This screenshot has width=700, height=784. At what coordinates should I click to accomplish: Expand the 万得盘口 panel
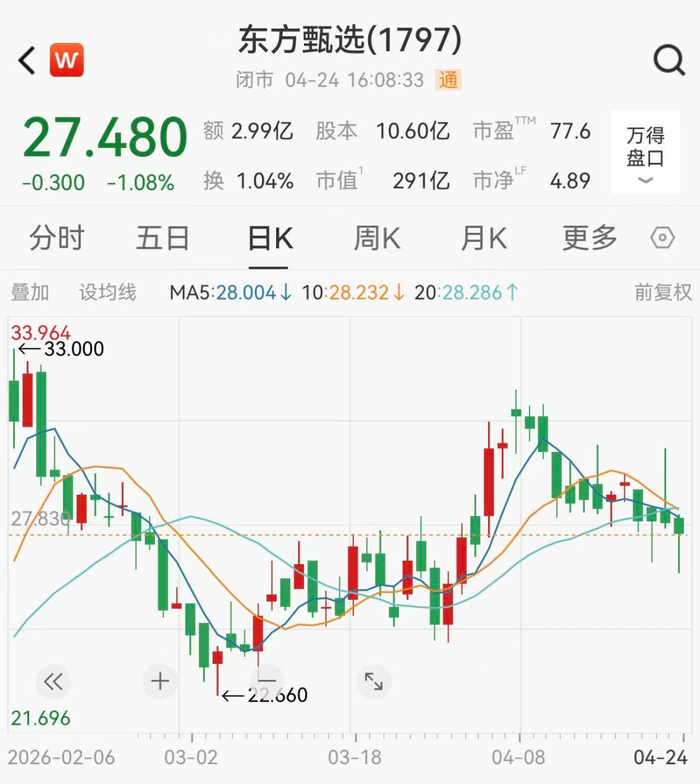click(x=645, y=155)
